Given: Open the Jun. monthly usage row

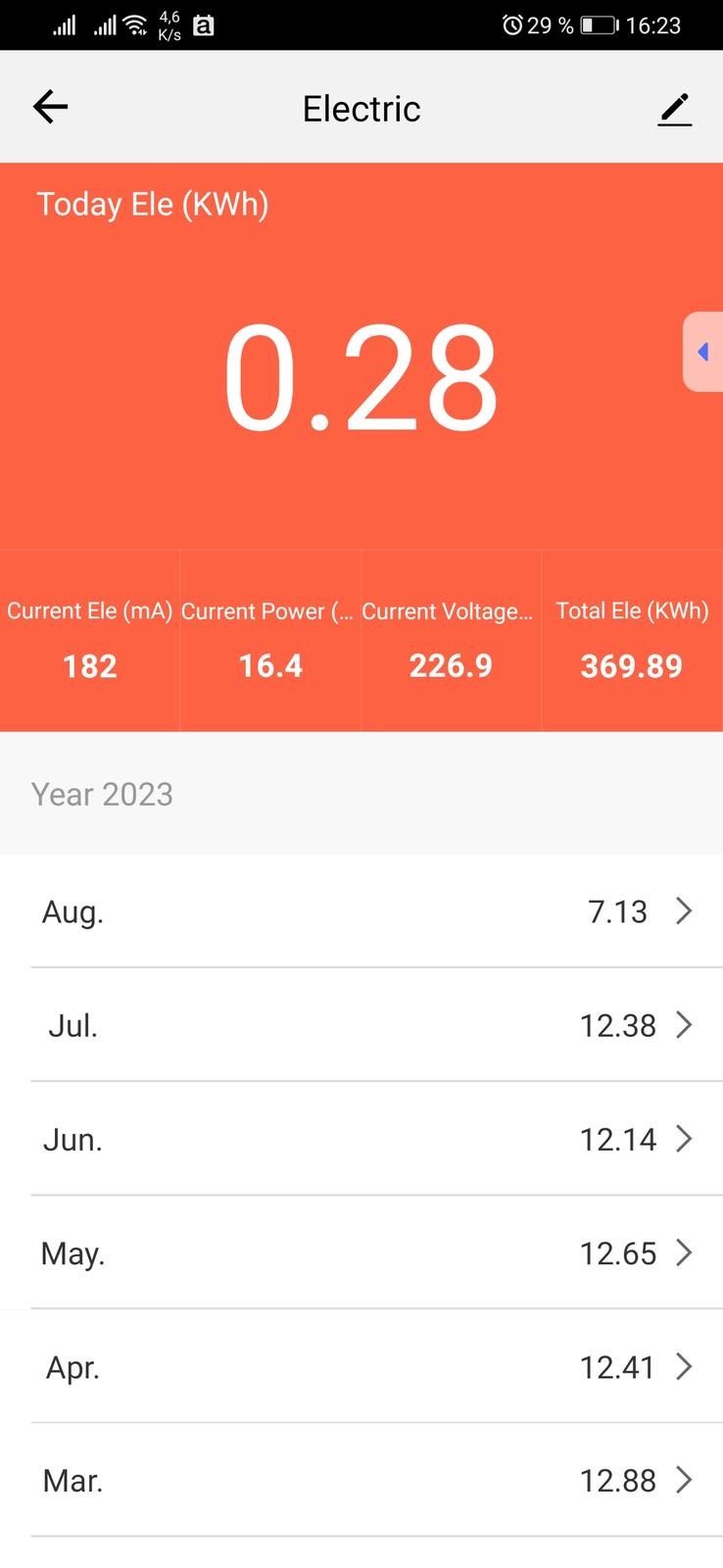Looking at the screenshot, I should point(361,1139).
